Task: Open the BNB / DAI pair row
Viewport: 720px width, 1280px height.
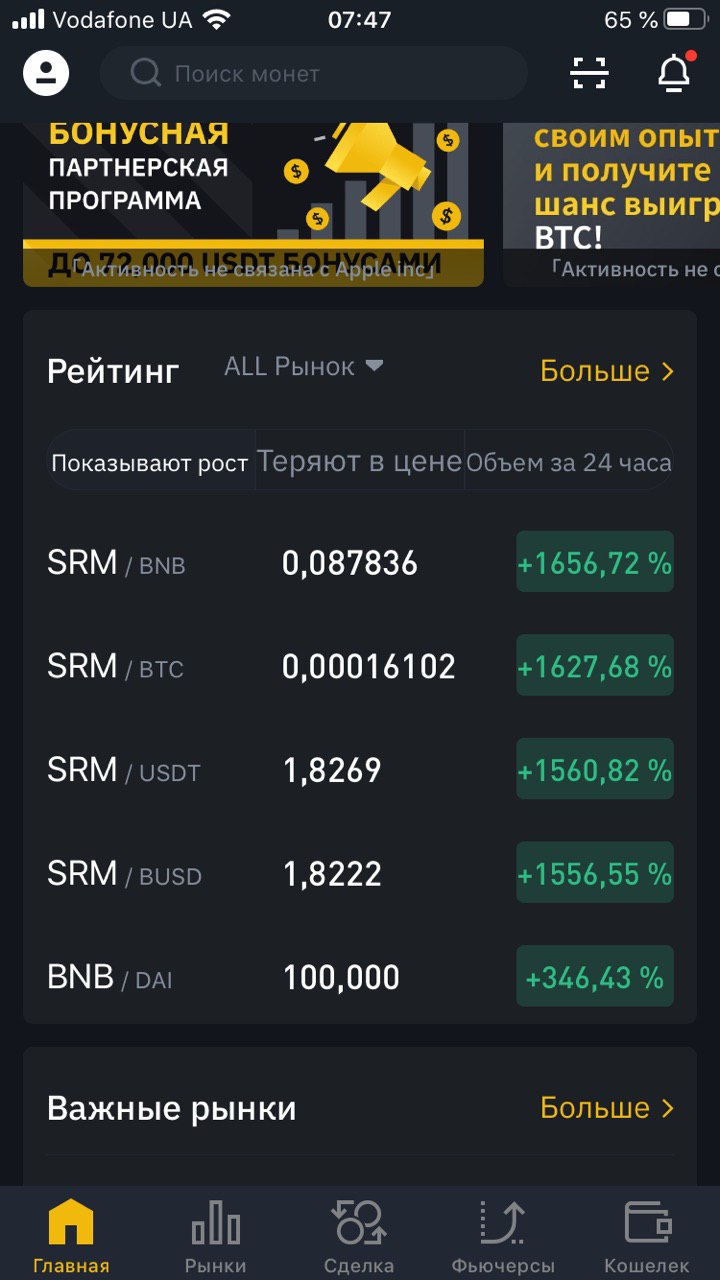Action: (360, 977)
